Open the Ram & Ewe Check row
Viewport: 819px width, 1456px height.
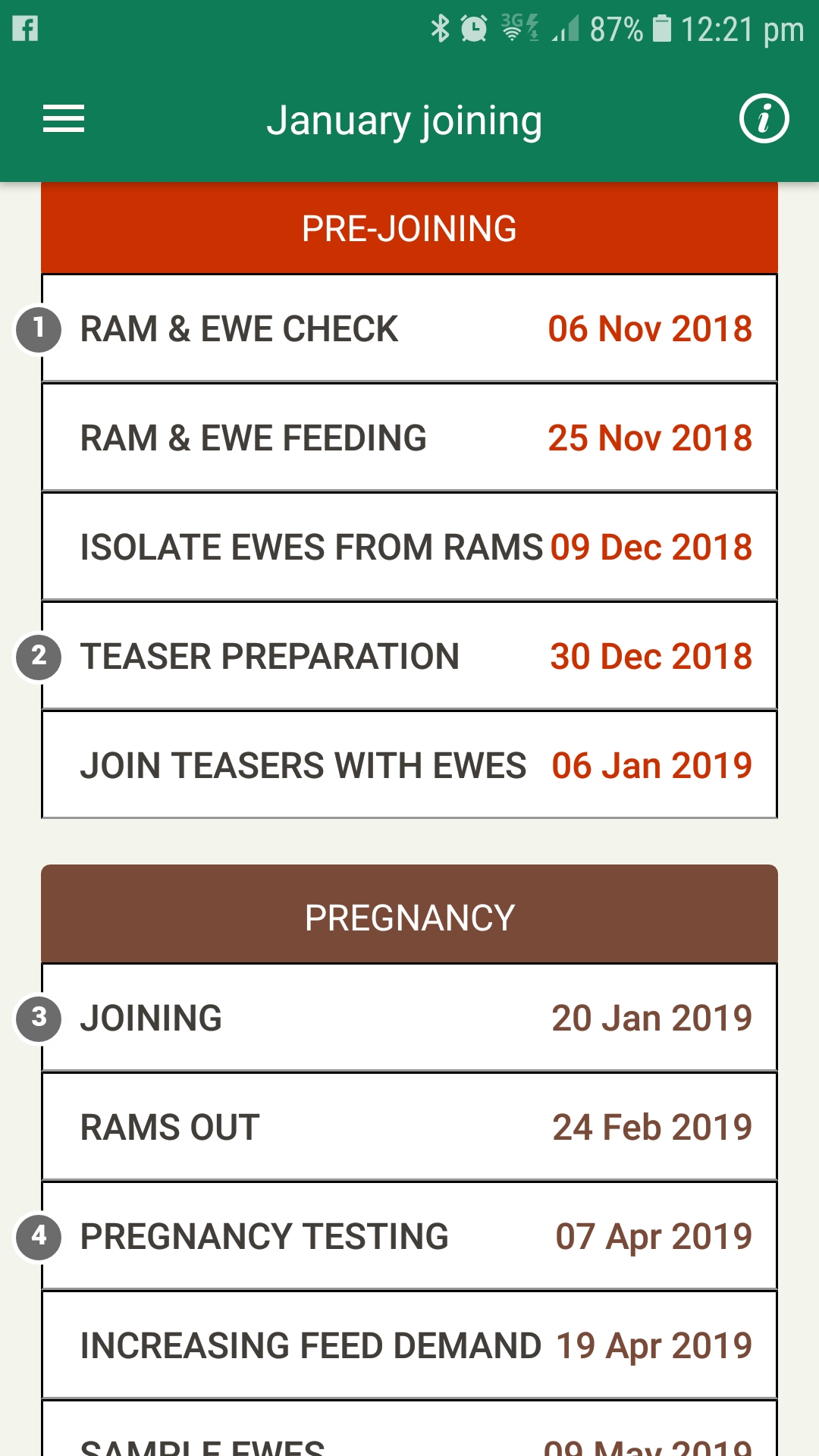click(x=409, y=328)
